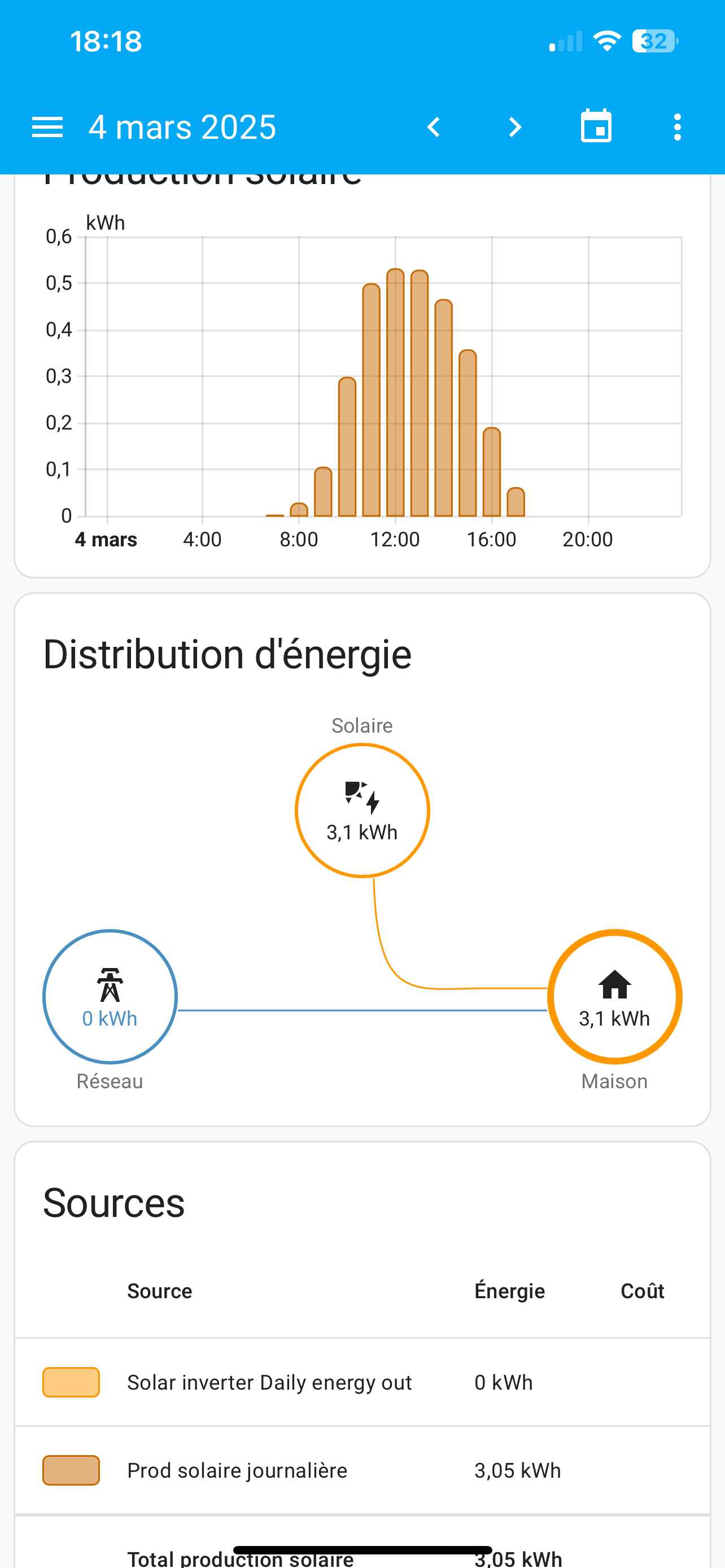Go to the next day
Screen dimensions: 725x1568
pos(515,127)
